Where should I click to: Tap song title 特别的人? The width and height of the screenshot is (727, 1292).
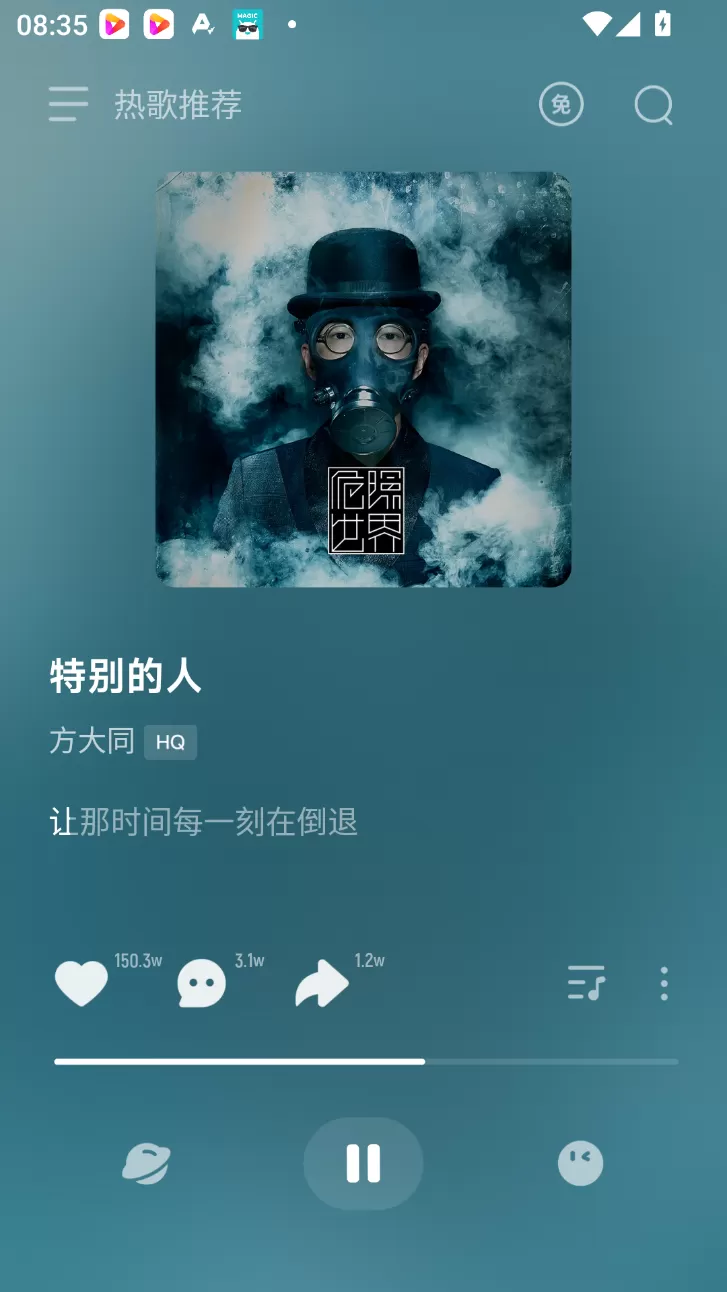(125, 677)
